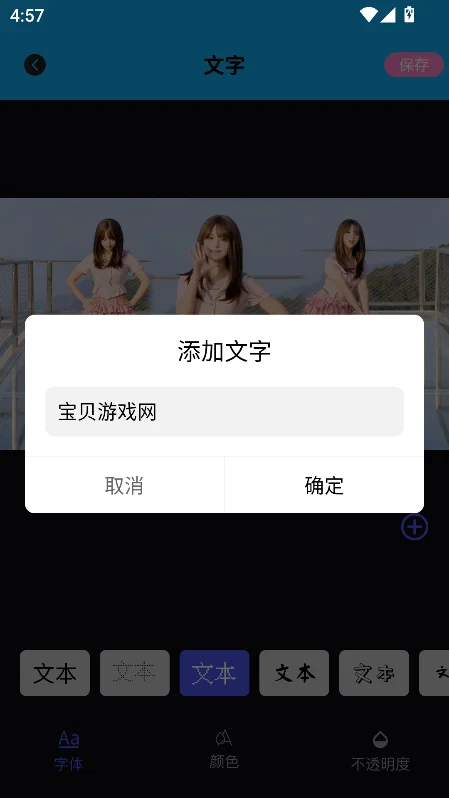
Task: Choose the decorative fifth font style
Action: coord(374,673)
